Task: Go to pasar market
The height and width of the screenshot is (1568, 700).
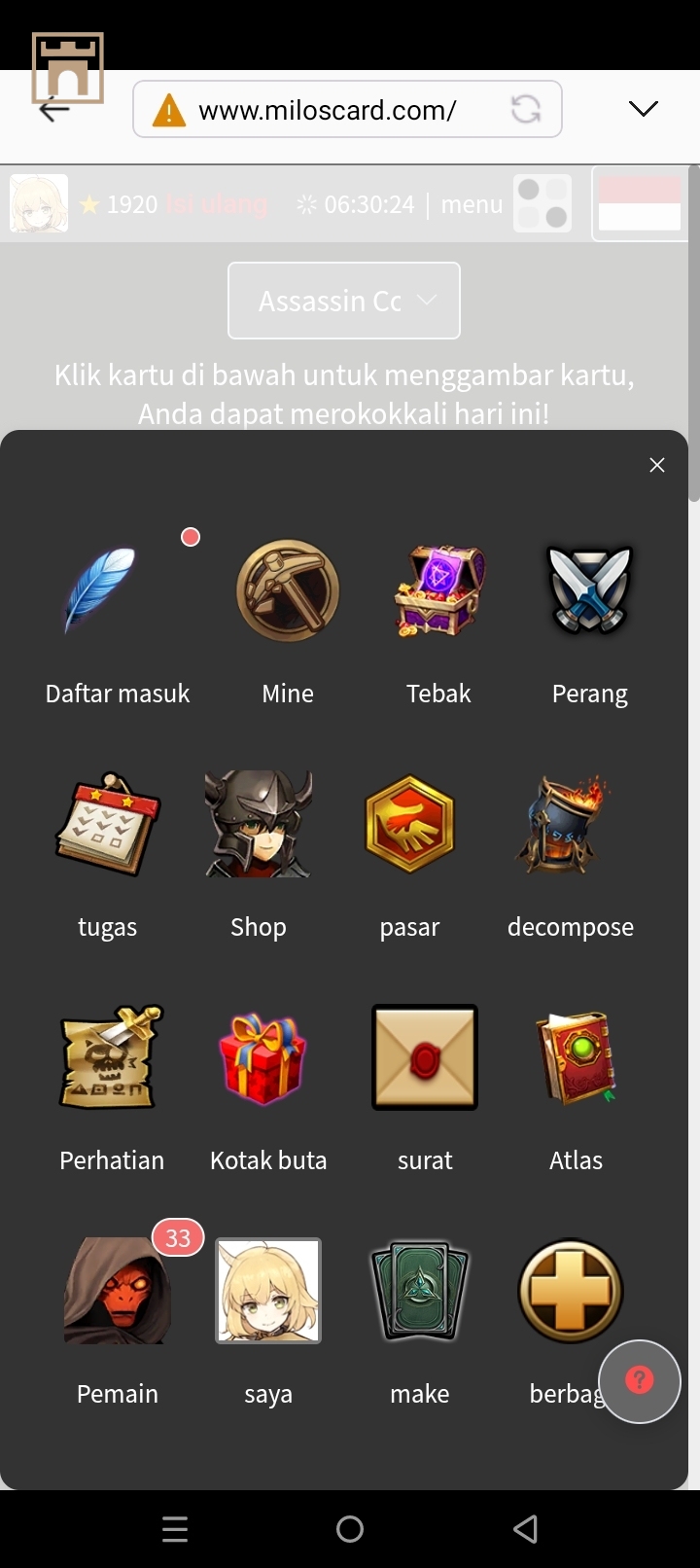Action: point(409,825)
